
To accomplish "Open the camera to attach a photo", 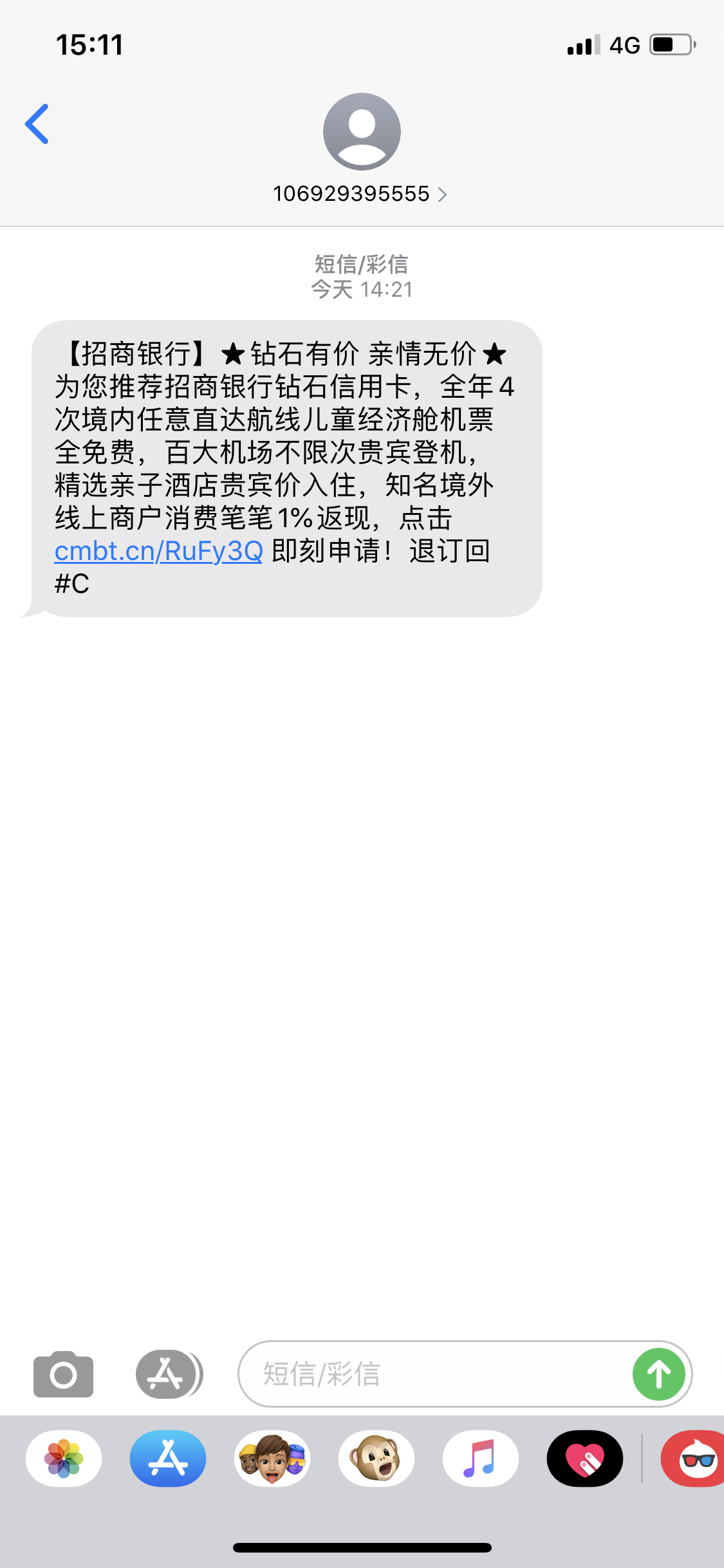I will point(63,1374).
